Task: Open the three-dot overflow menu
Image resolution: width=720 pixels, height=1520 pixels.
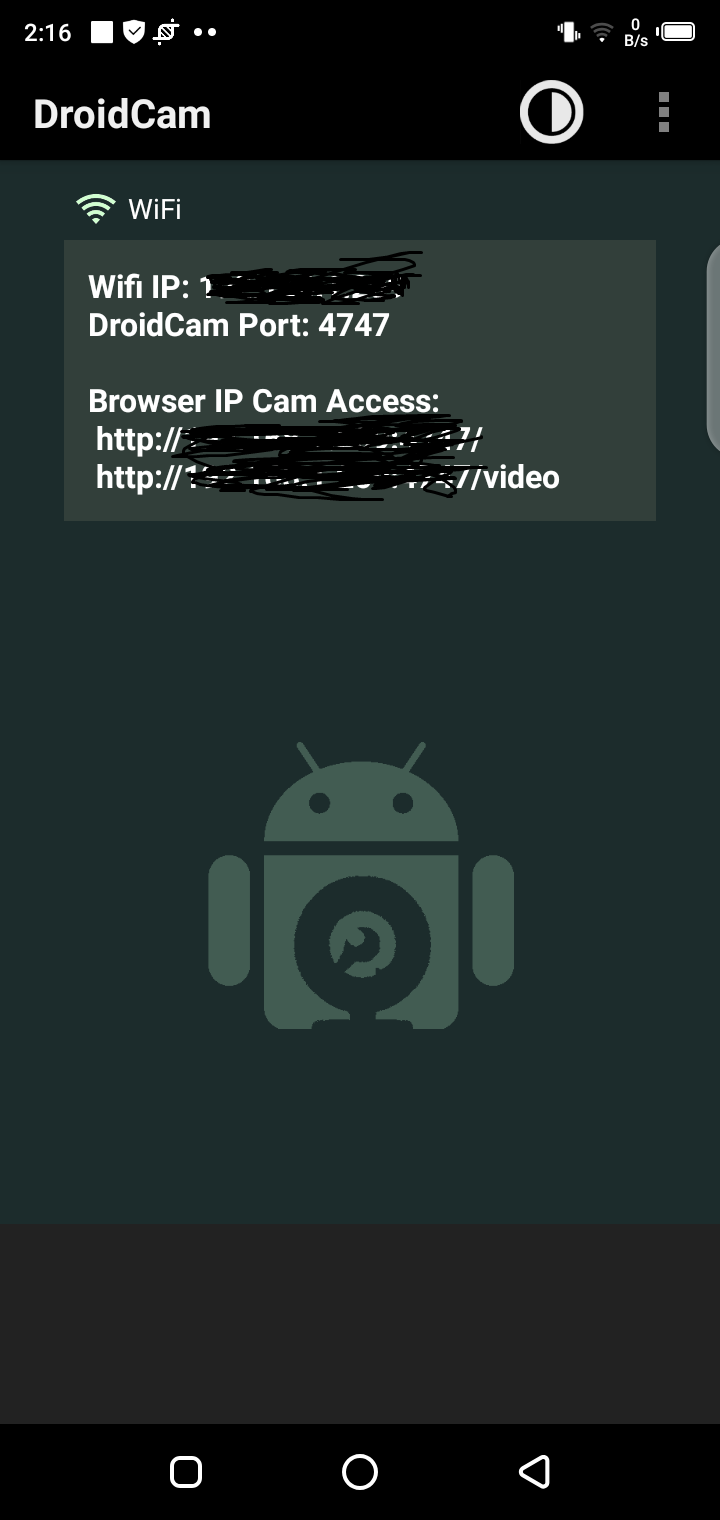Action: click(x=663, y=112)
